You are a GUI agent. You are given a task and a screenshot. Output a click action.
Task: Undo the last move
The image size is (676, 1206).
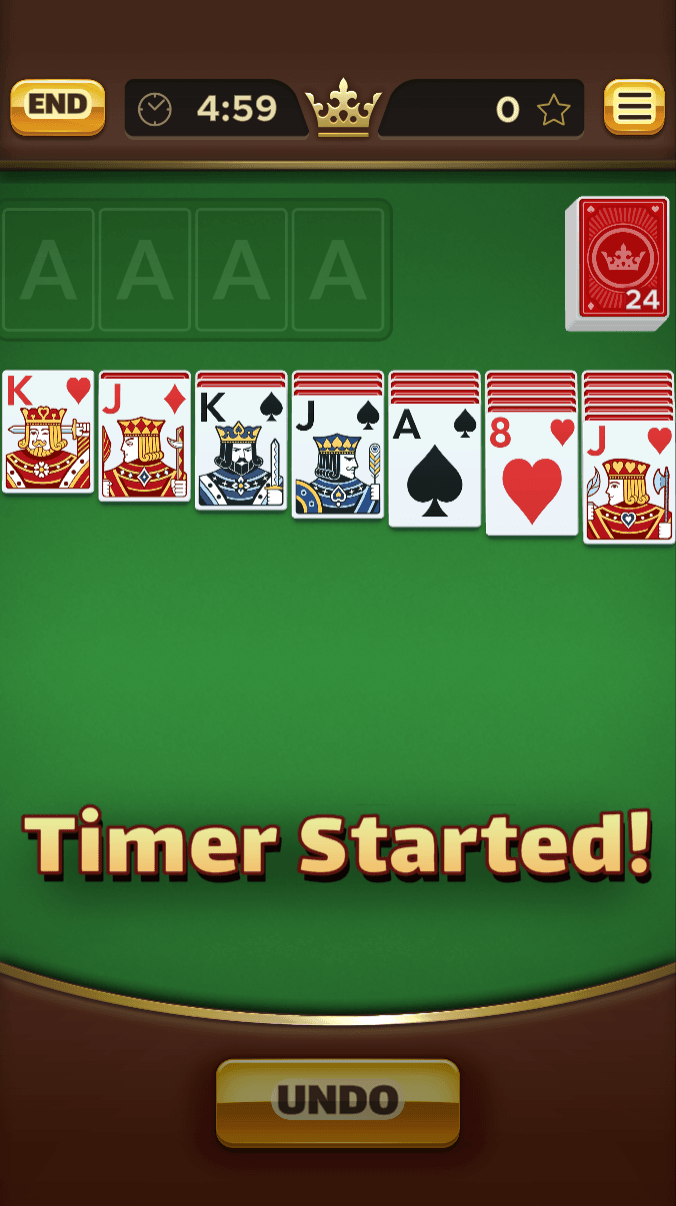pyautogui.click(x=337, y=1102)
